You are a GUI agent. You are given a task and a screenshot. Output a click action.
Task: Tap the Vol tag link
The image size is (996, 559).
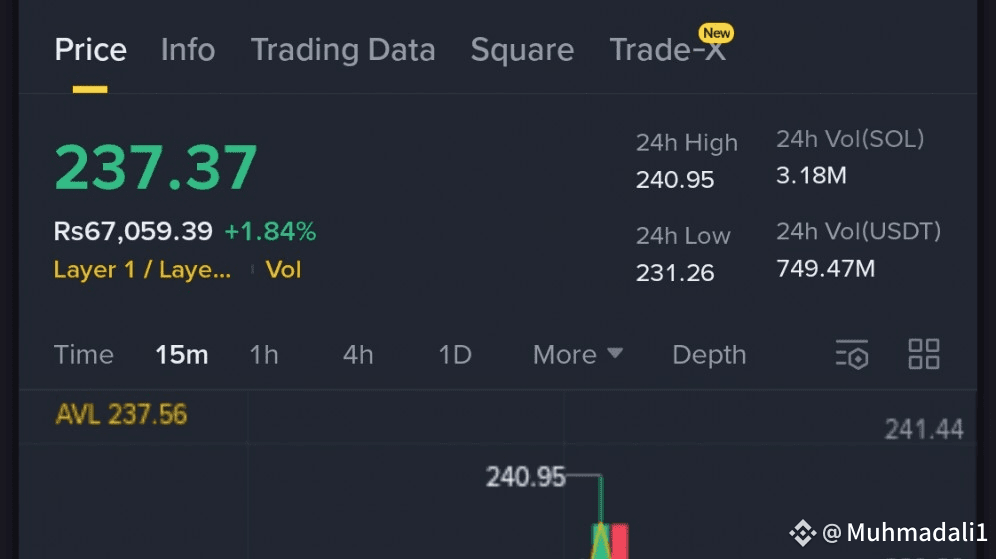point(283,270)
